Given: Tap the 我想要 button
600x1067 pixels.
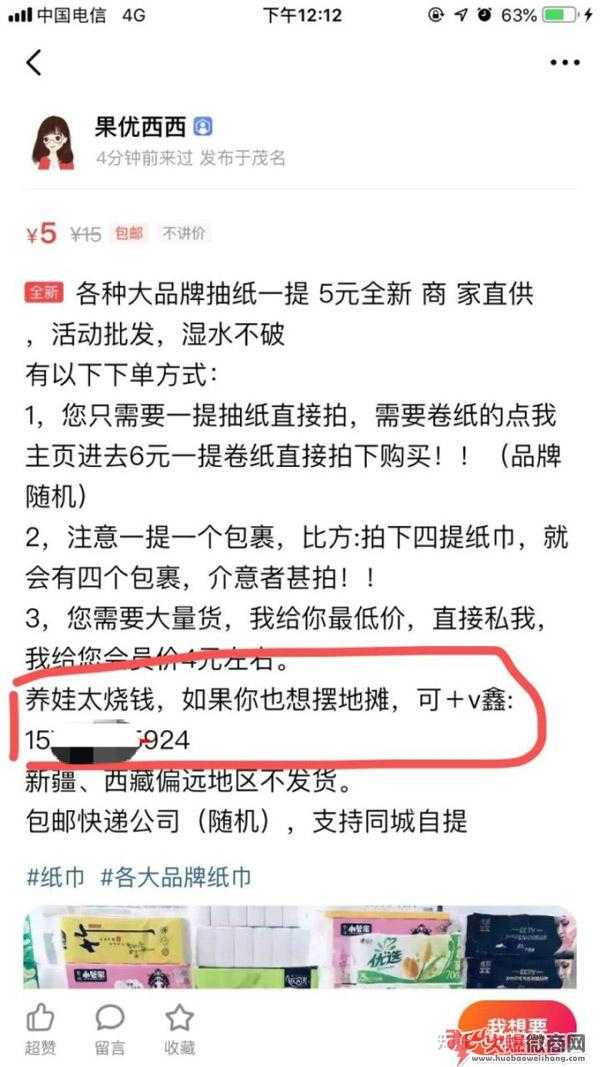Looking at the screenshot, I should [515, 1028].
